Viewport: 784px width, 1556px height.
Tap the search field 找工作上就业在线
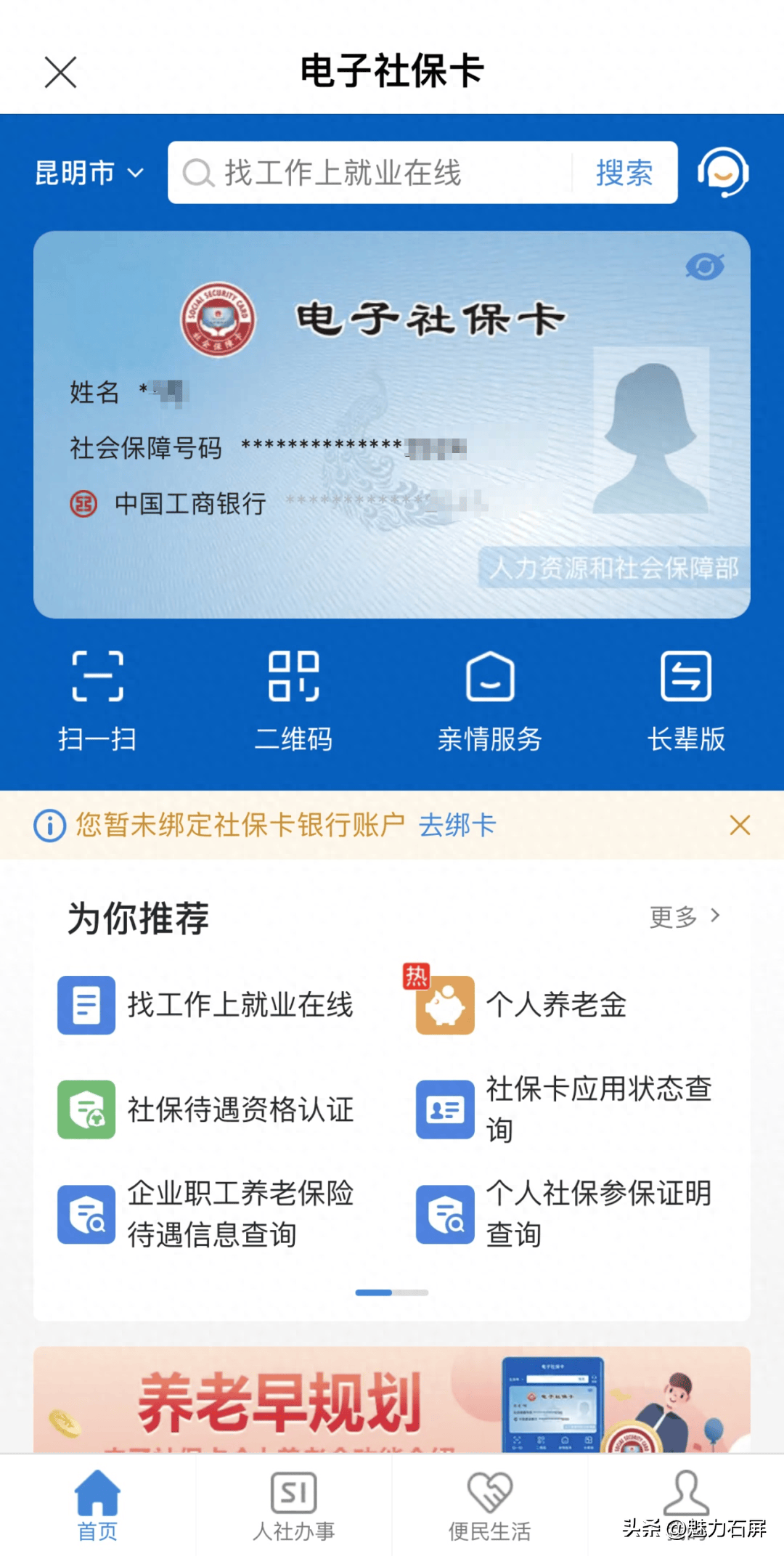pyautogui.click(x=370, y=173)
